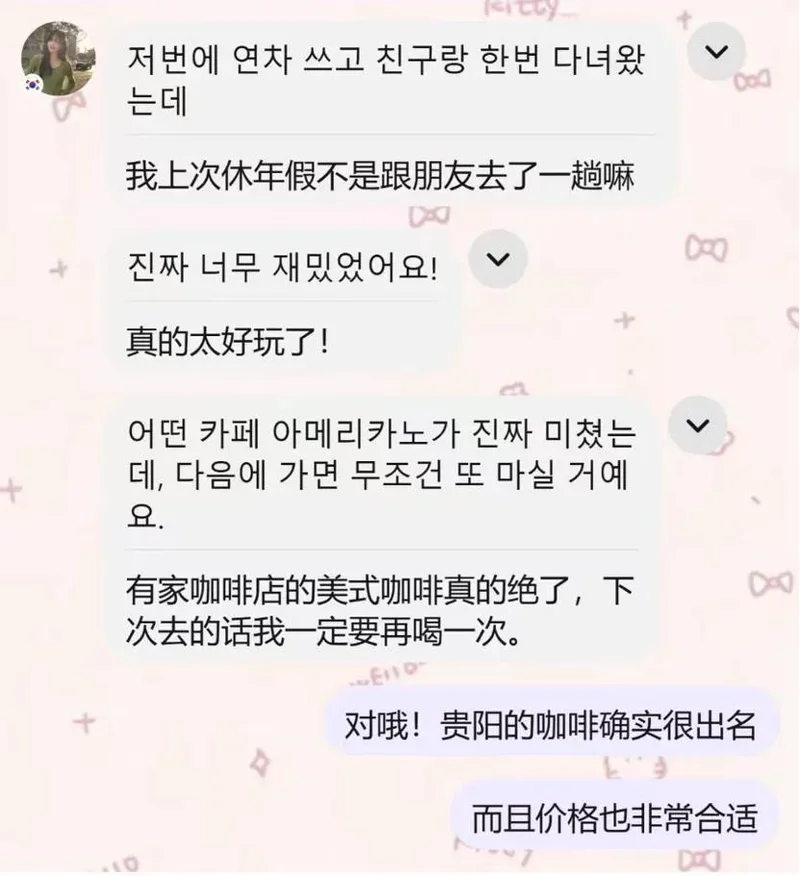This screenshot has width=800, height=876.
Task: Tap the chevron beside 진짜 너무 재밌었어요 message
Action: [498, 259]
